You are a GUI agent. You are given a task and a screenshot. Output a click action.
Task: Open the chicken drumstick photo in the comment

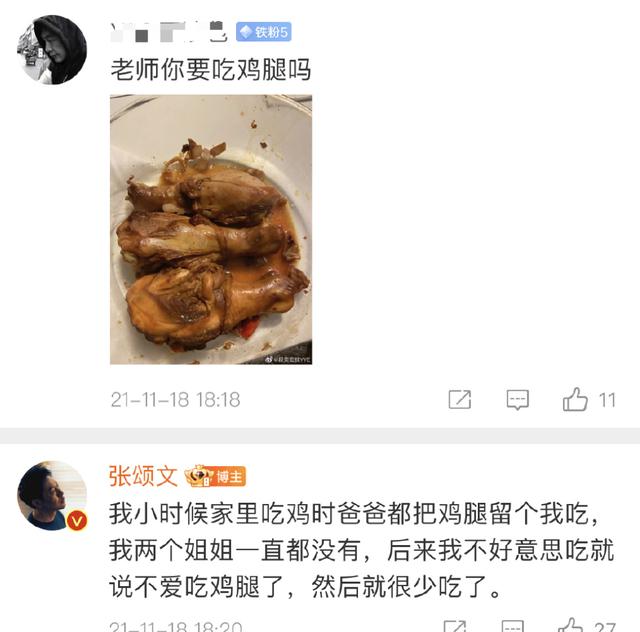210,229
